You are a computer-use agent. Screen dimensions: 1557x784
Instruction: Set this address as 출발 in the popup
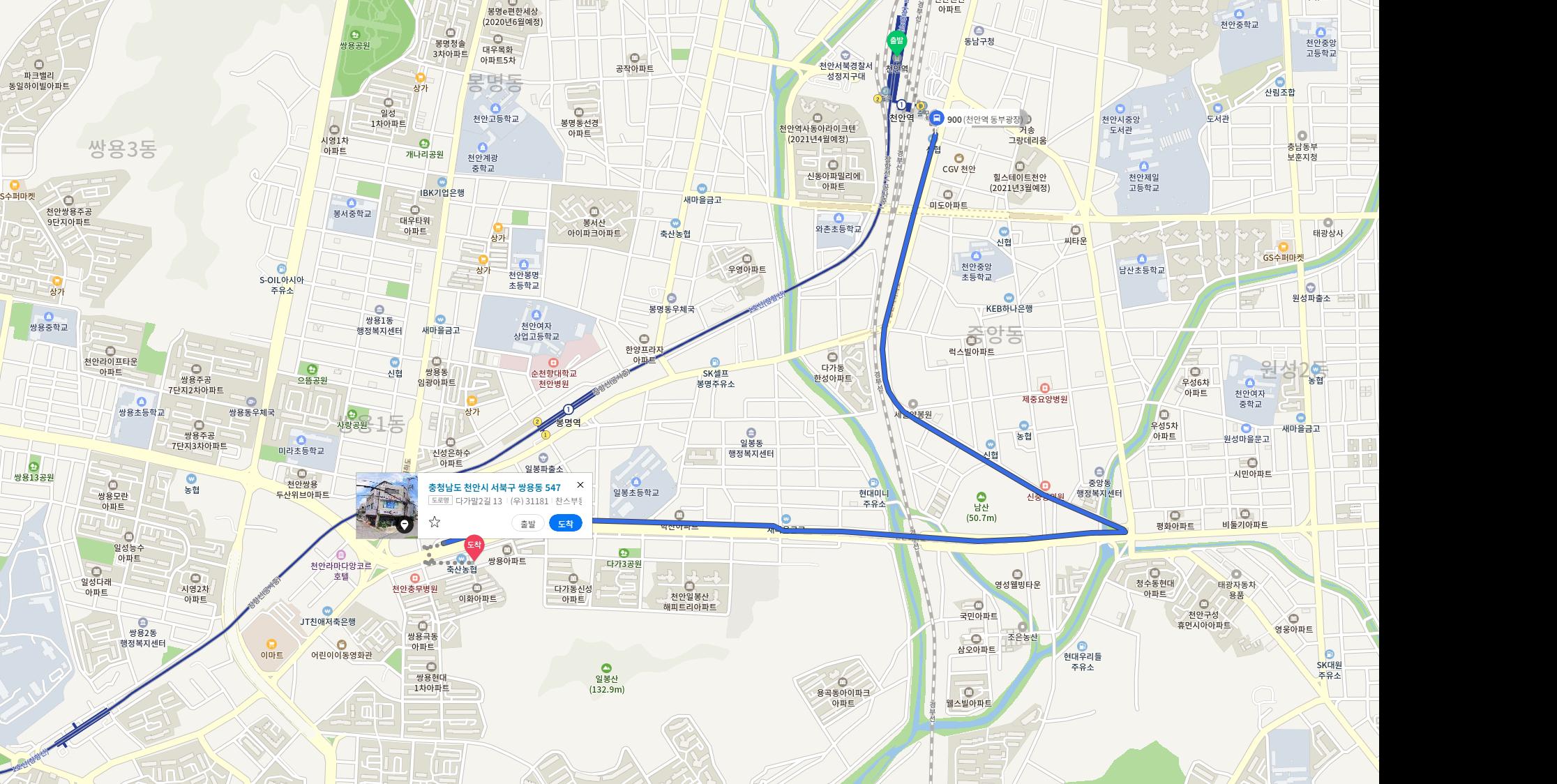point(528,523)
